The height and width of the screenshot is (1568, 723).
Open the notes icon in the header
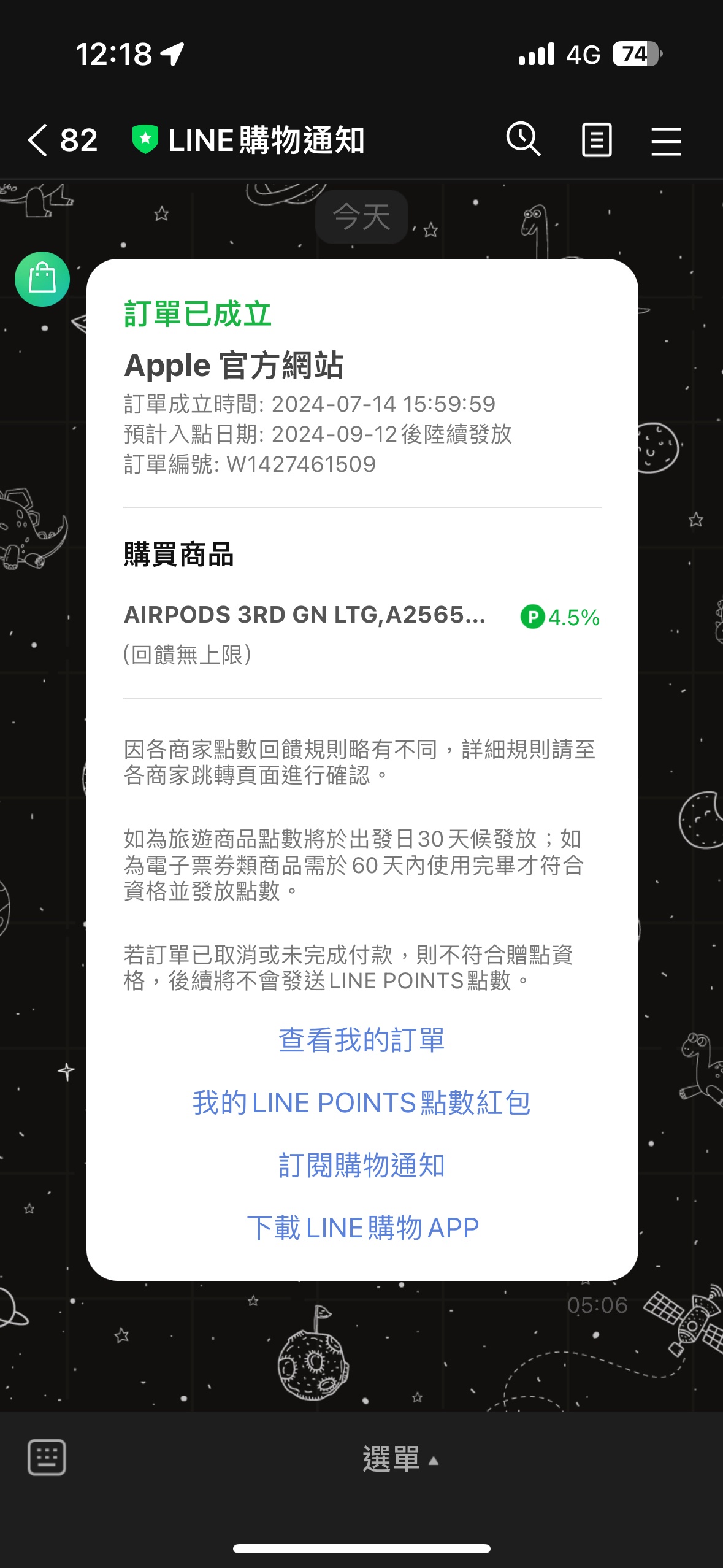click(x=596, y=140)
